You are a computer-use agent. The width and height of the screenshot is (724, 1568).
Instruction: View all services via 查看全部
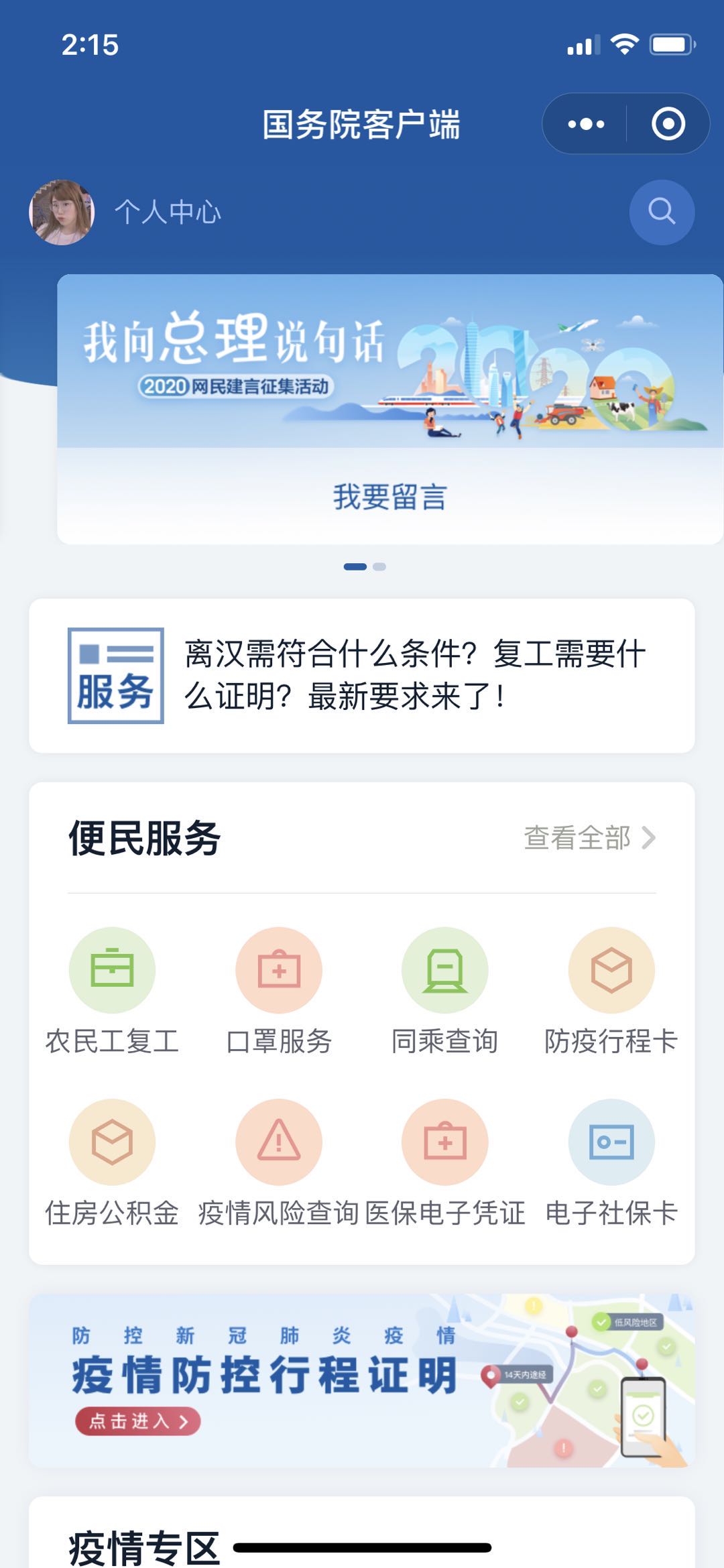(589, 838)
